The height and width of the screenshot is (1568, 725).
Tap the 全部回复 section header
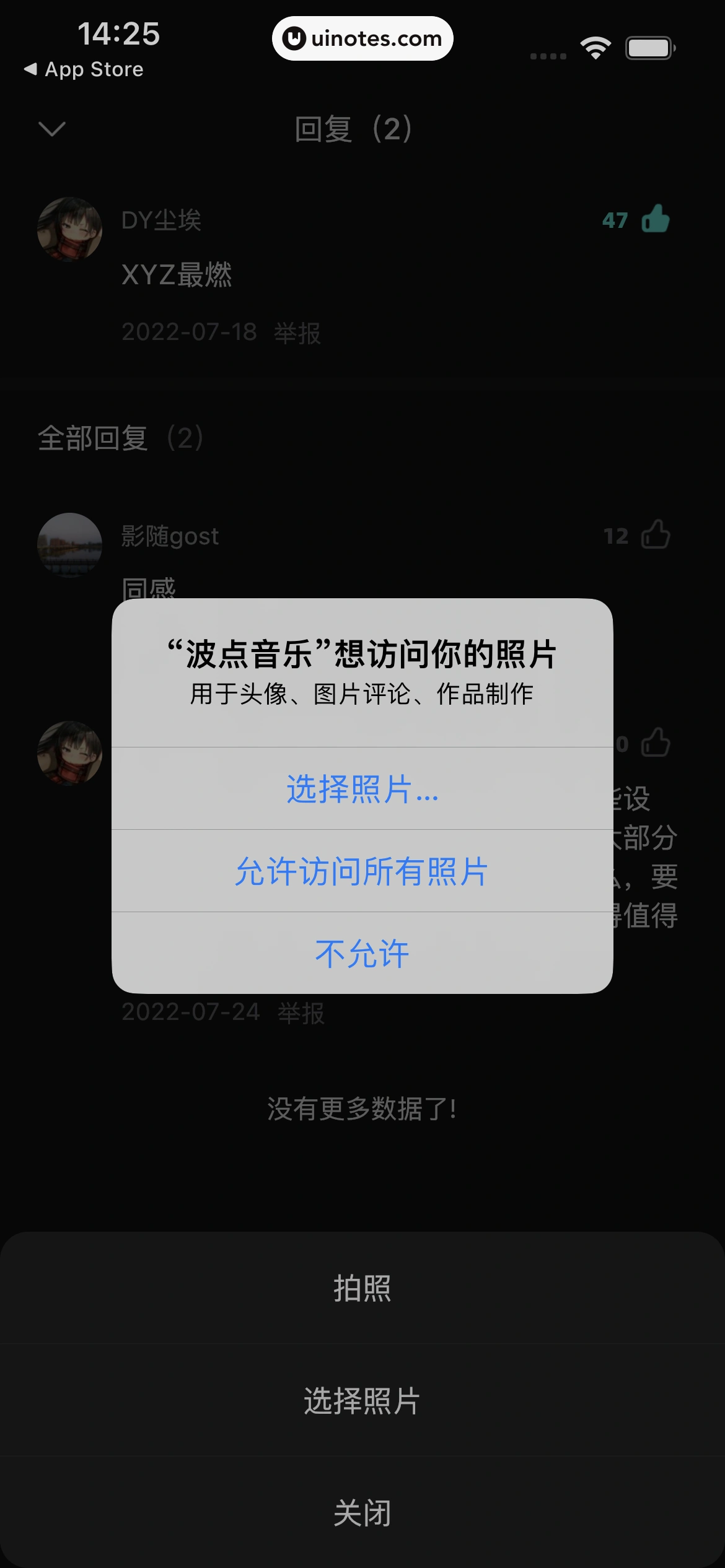pyautogui.click(x=121, y=438)
